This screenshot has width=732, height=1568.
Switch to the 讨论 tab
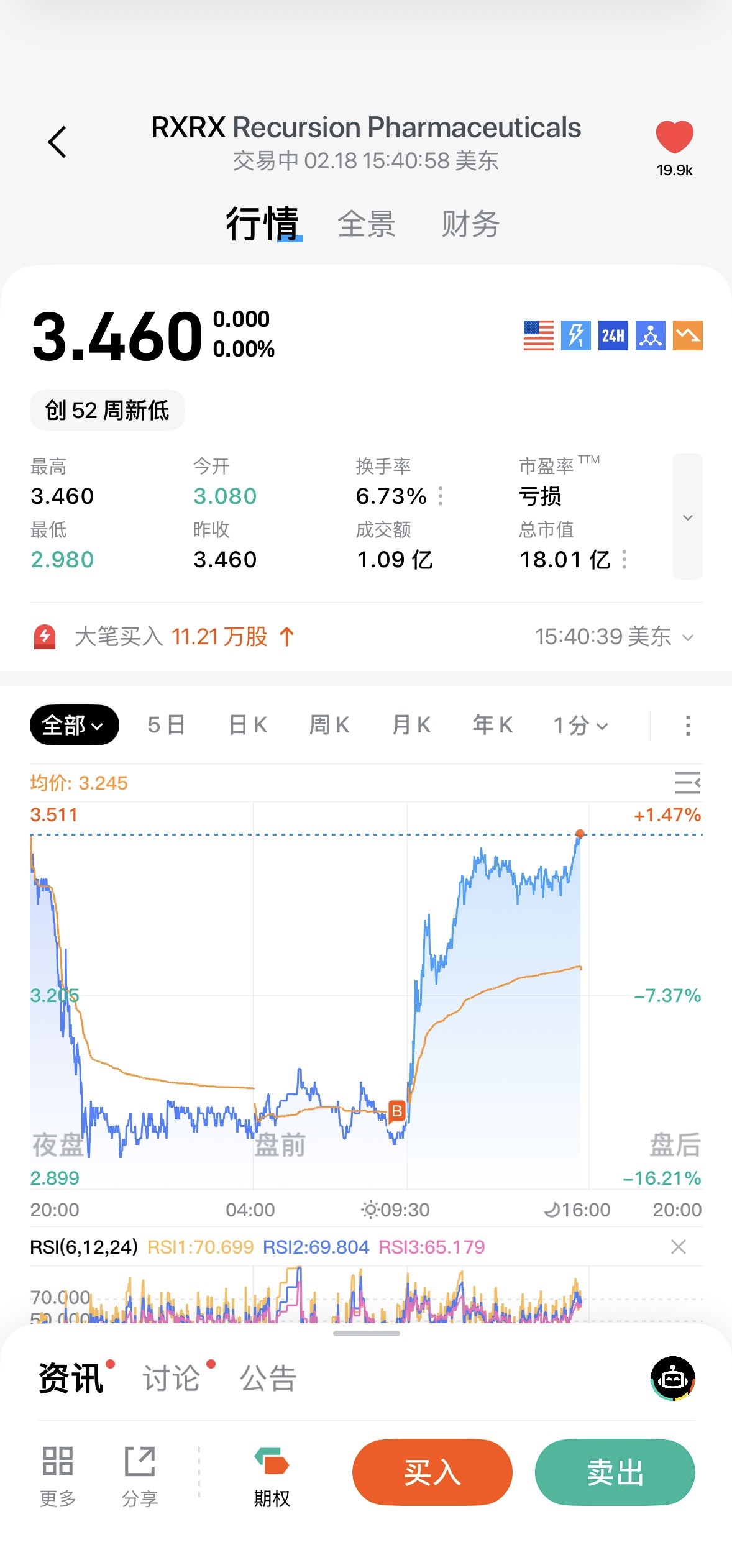pyautogui.click(x=172, y=1378)
